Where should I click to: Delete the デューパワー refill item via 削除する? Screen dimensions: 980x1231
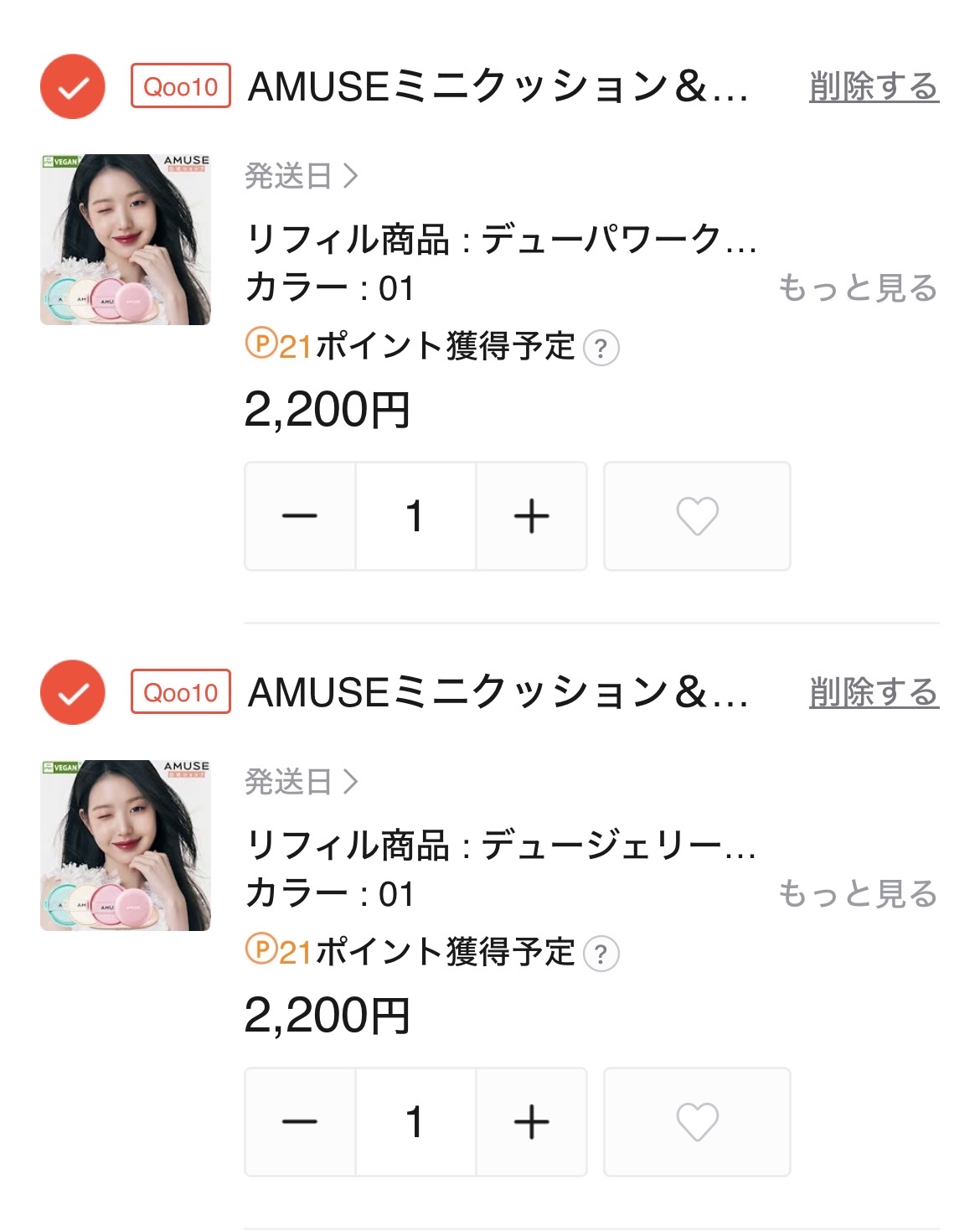pyautogui.click(x=874, y=86)
